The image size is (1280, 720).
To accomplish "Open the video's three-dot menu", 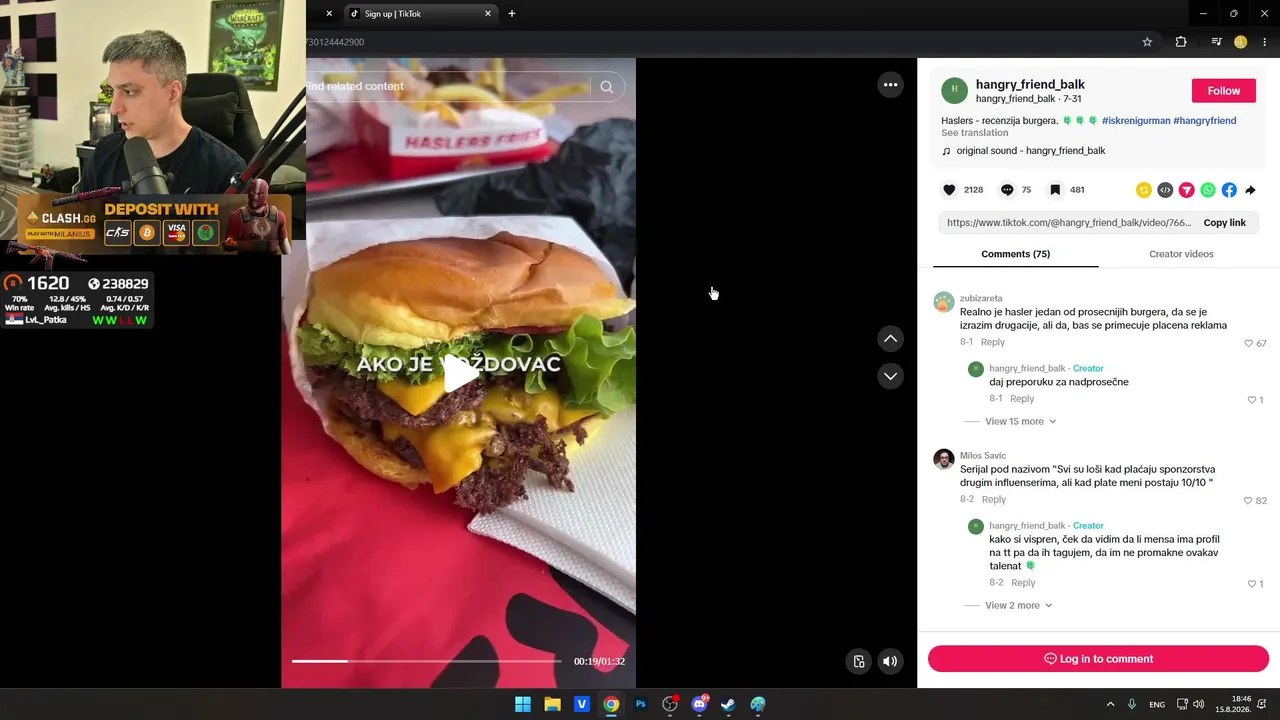I will (891, 85).
